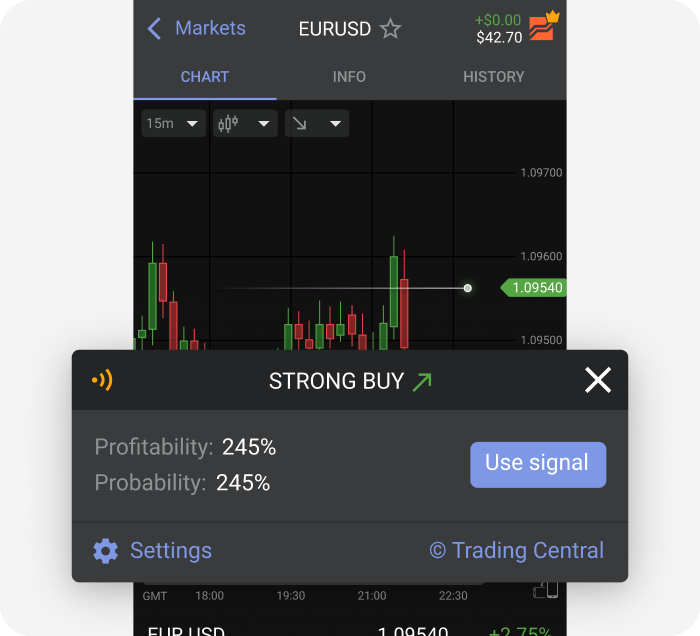This screenshot has height=636, width=700.
Task: Open the account balance icon
Action: click(543, 27)
